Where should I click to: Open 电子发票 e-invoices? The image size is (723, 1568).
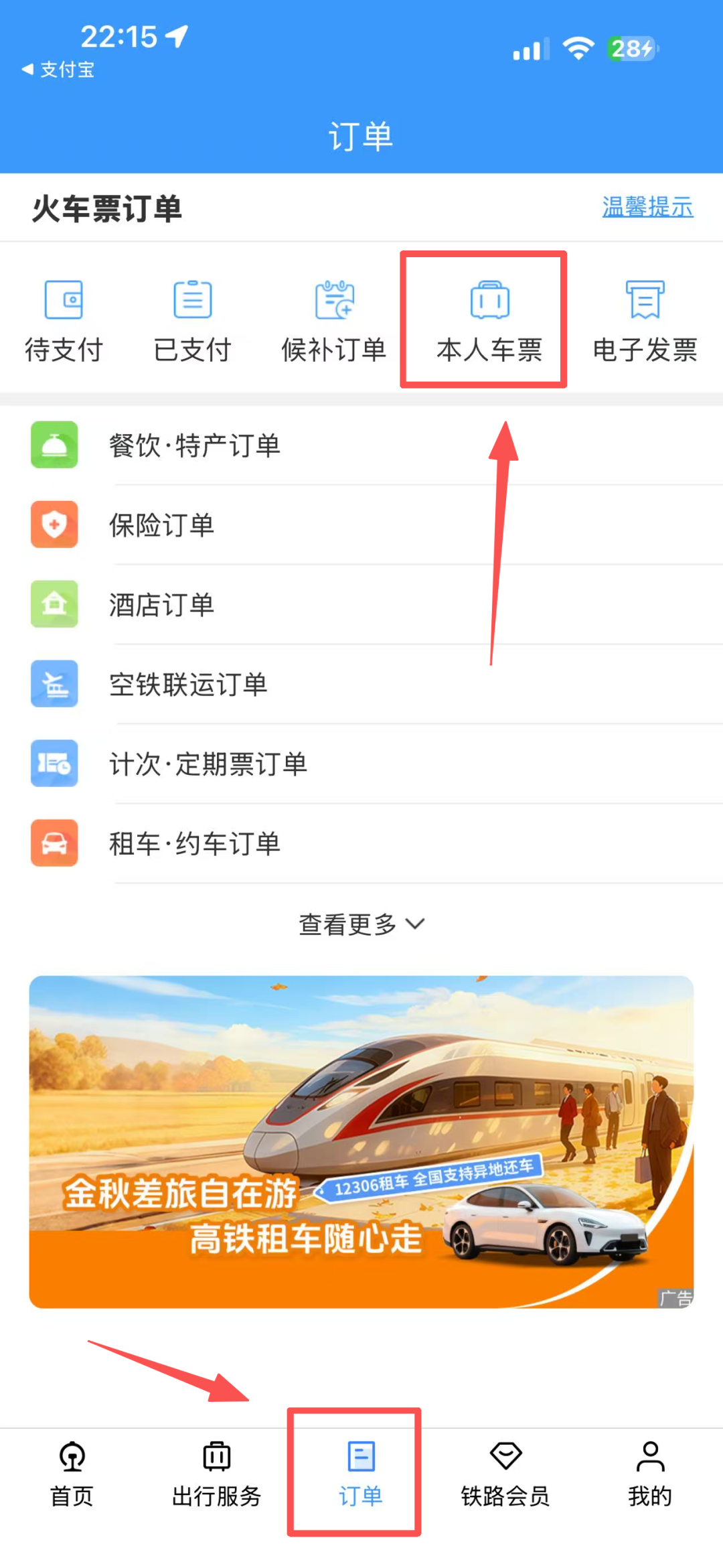tap(645, 321)
